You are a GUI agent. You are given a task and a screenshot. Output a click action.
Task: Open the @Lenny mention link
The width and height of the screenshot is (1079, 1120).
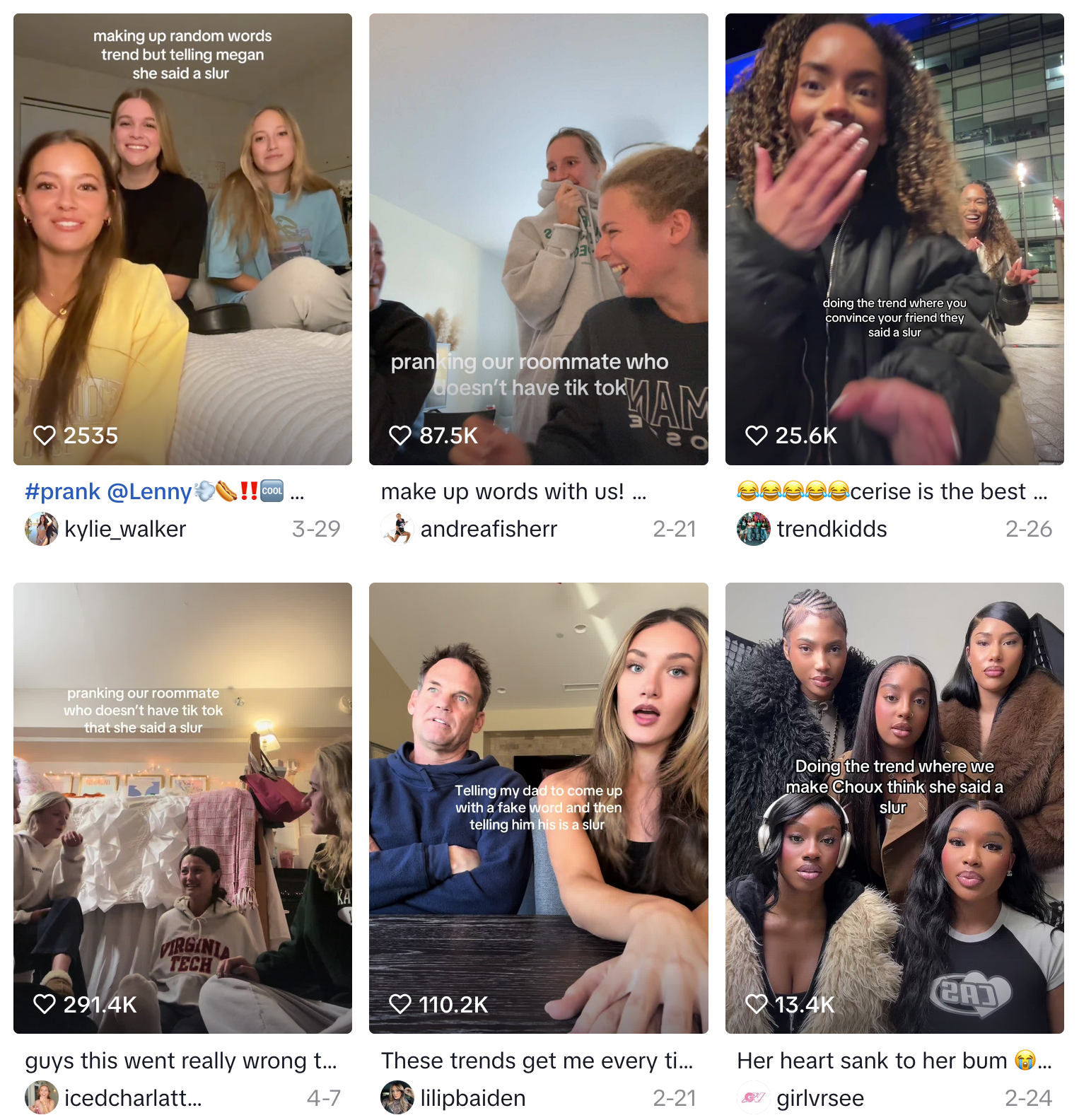click(x=149, y=491)
